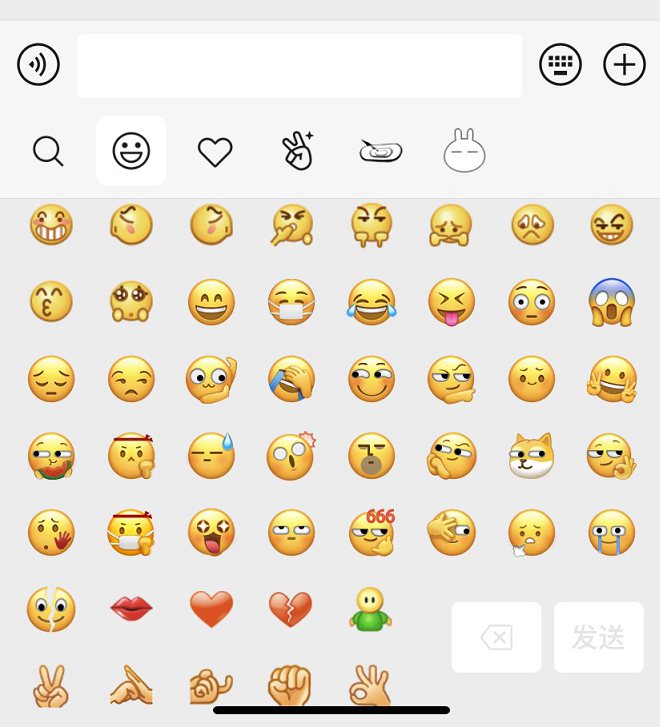The image size is (660, 727).
Task: Insert the red heart emoji
Action: pos(211,608)
